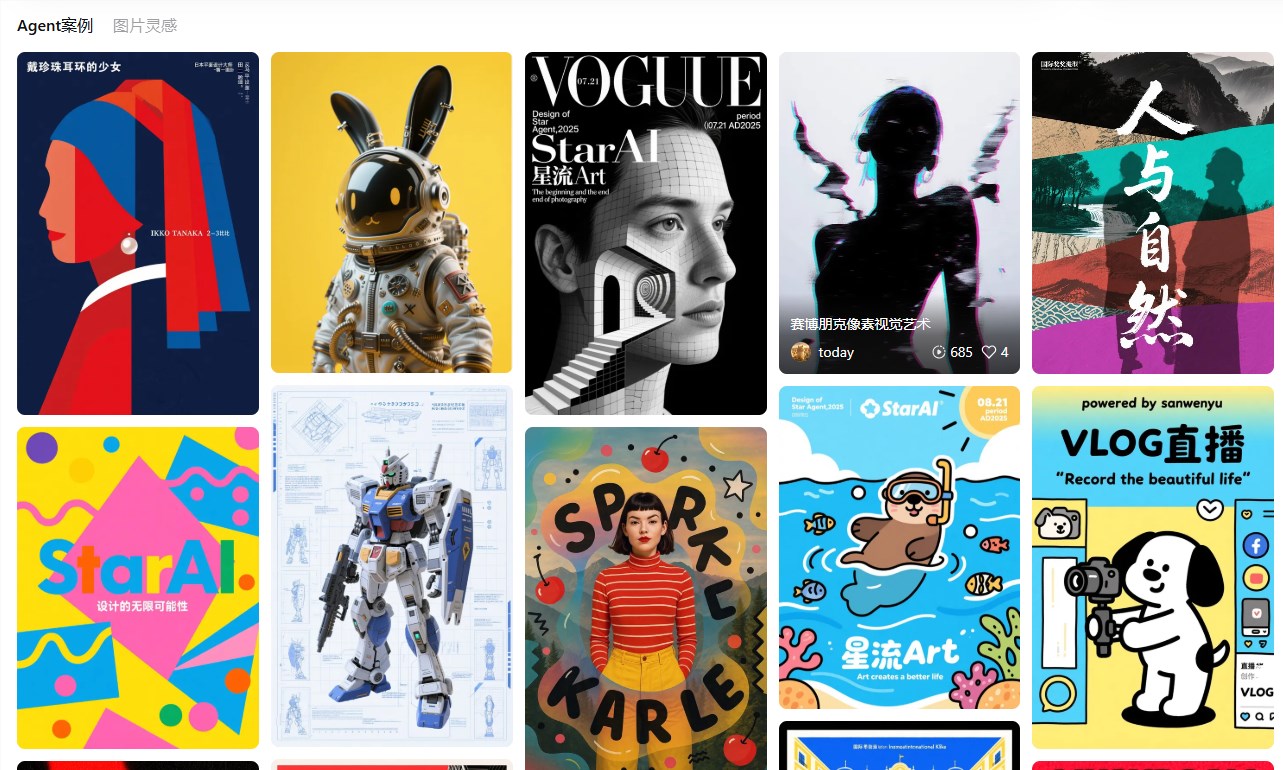Open the astronaut rabbit figurine card
The image size is (1283, 770).
coord(391,212)
